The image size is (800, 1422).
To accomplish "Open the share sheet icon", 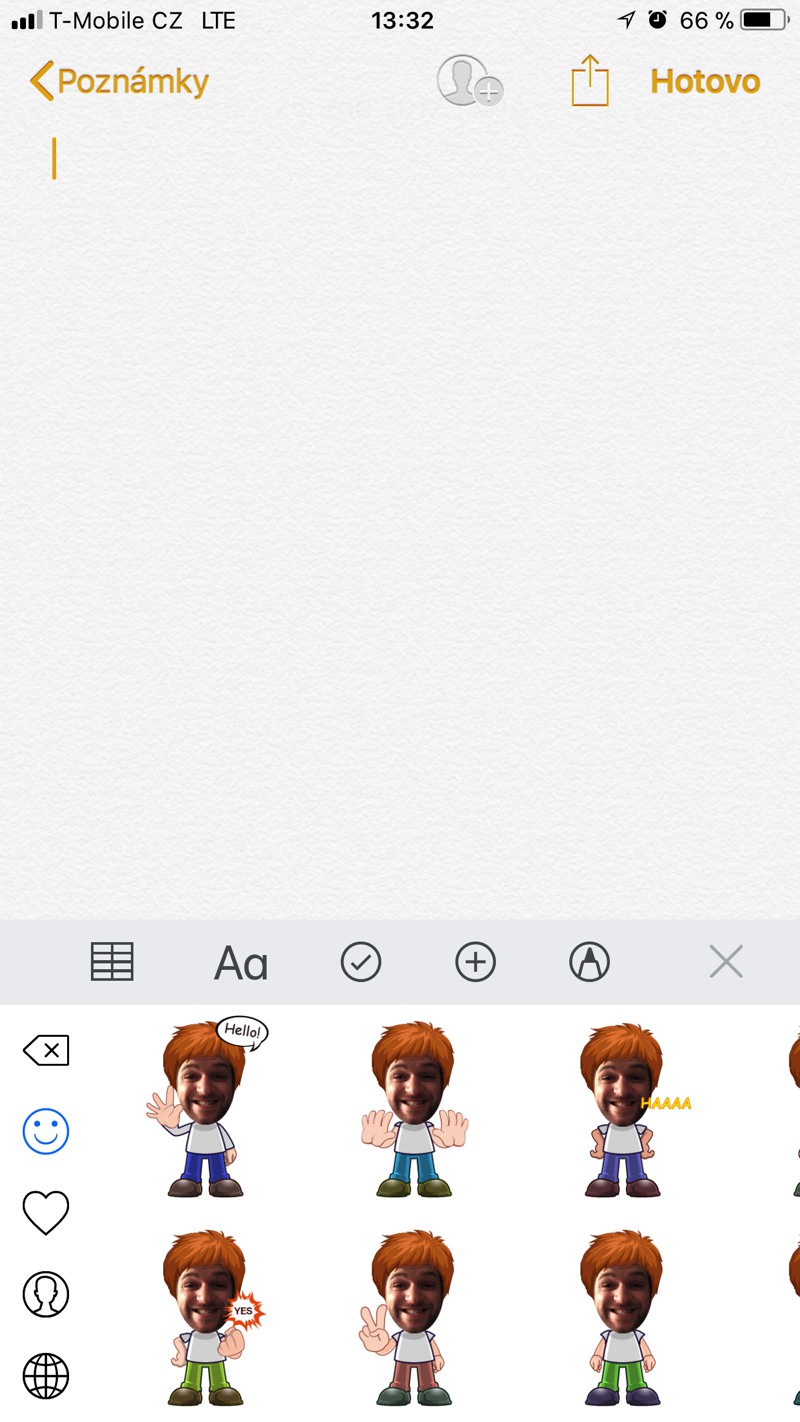I will coord(590,80).
